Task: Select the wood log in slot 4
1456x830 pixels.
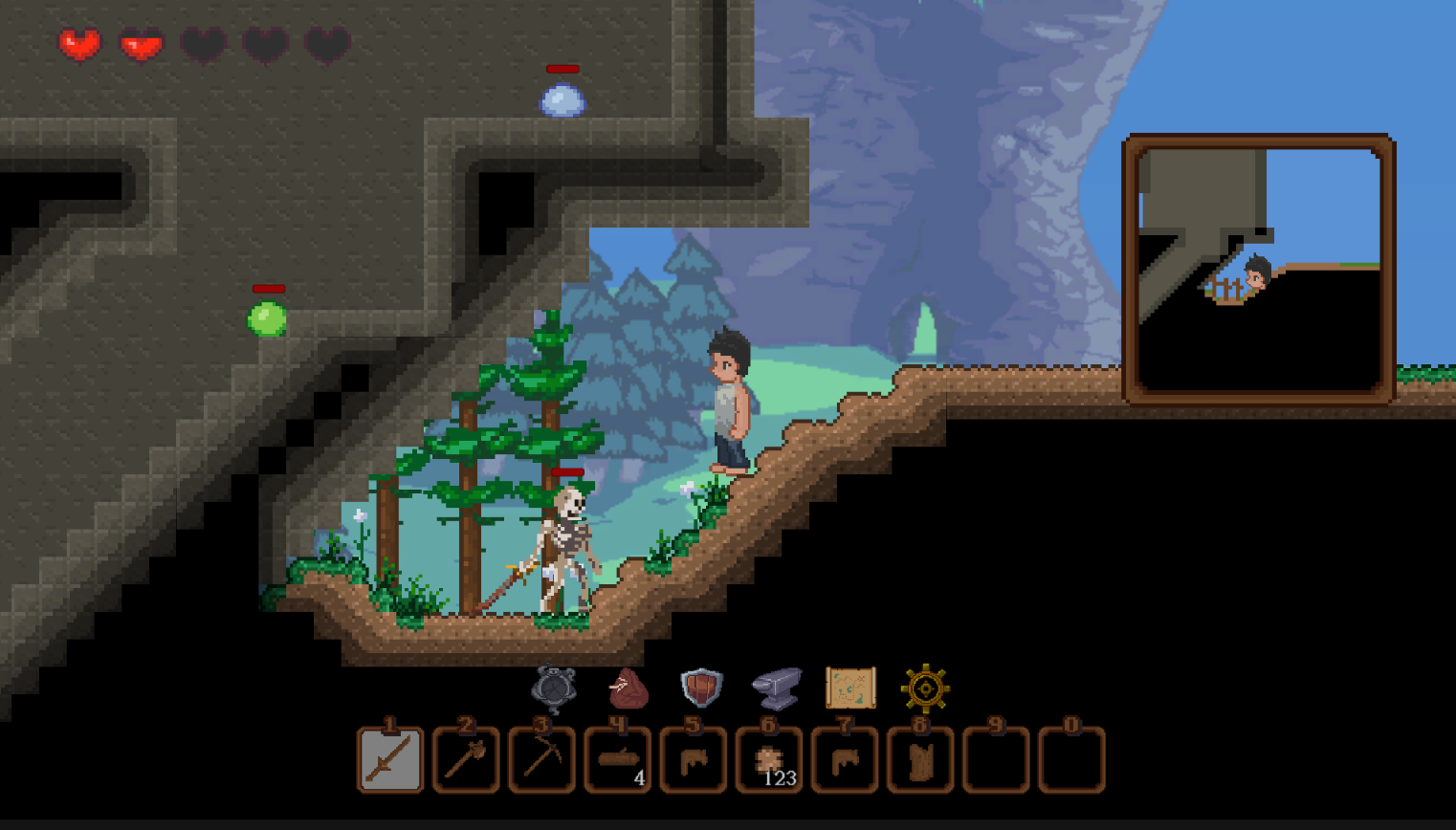Action: 617,760
